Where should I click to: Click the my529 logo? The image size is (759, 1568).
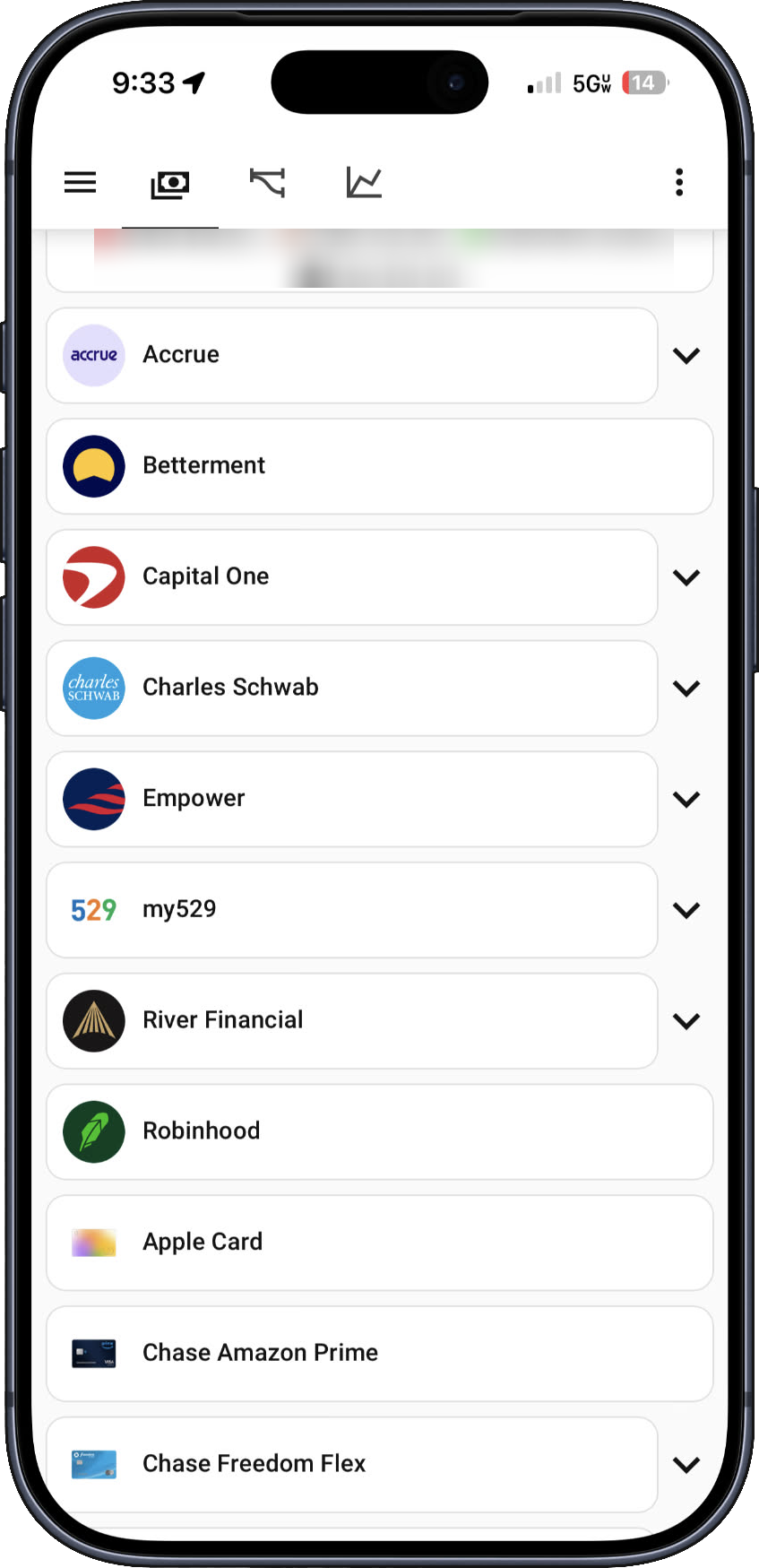coord(93,909)
